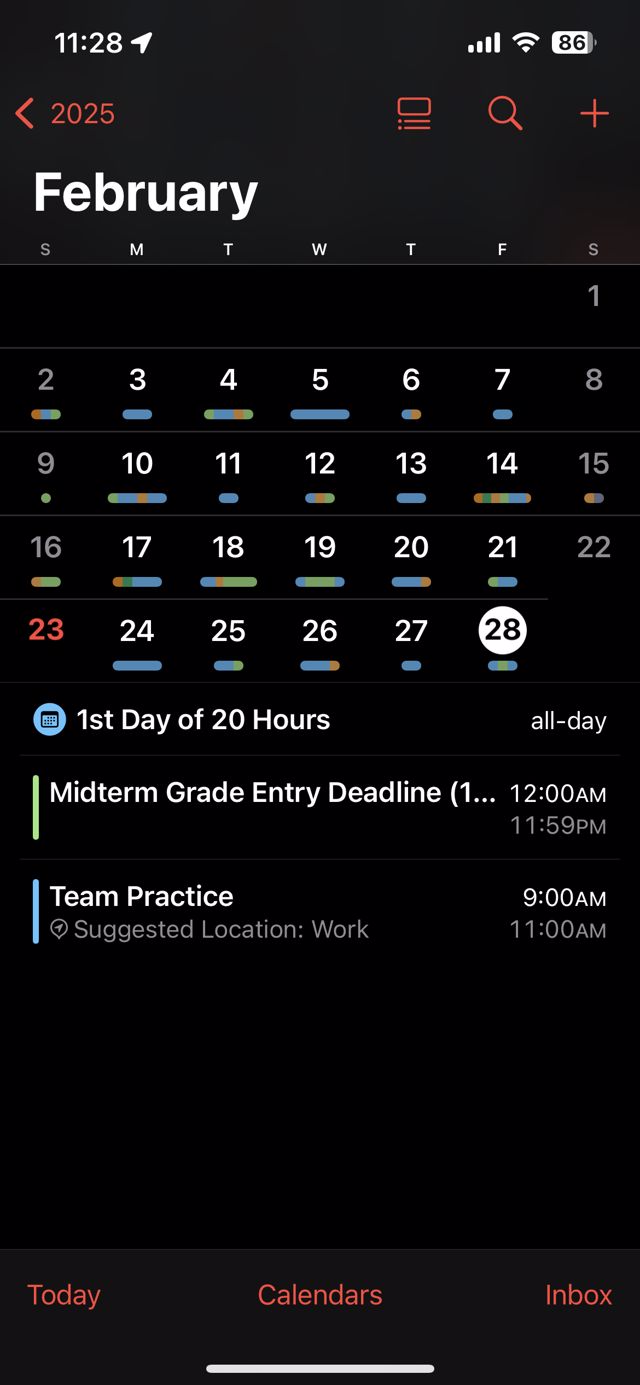Jump to Today
This screenshot has height=1385, width=640.
(64, 1295)
